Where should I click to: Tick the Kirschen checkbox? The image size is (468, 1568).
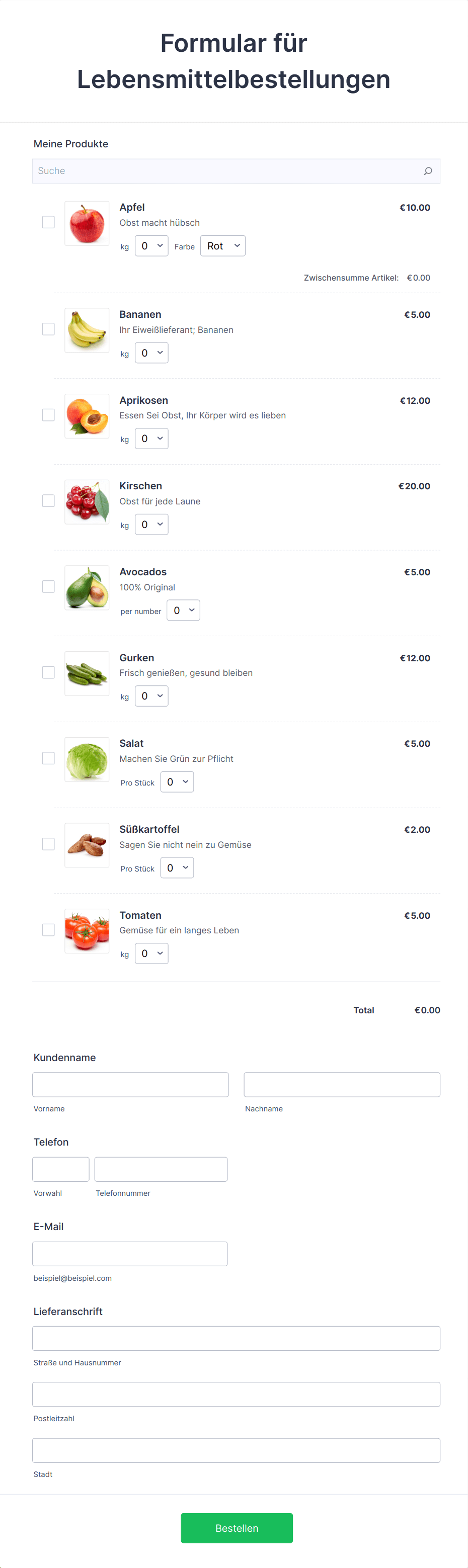click(x=48, y=501)
